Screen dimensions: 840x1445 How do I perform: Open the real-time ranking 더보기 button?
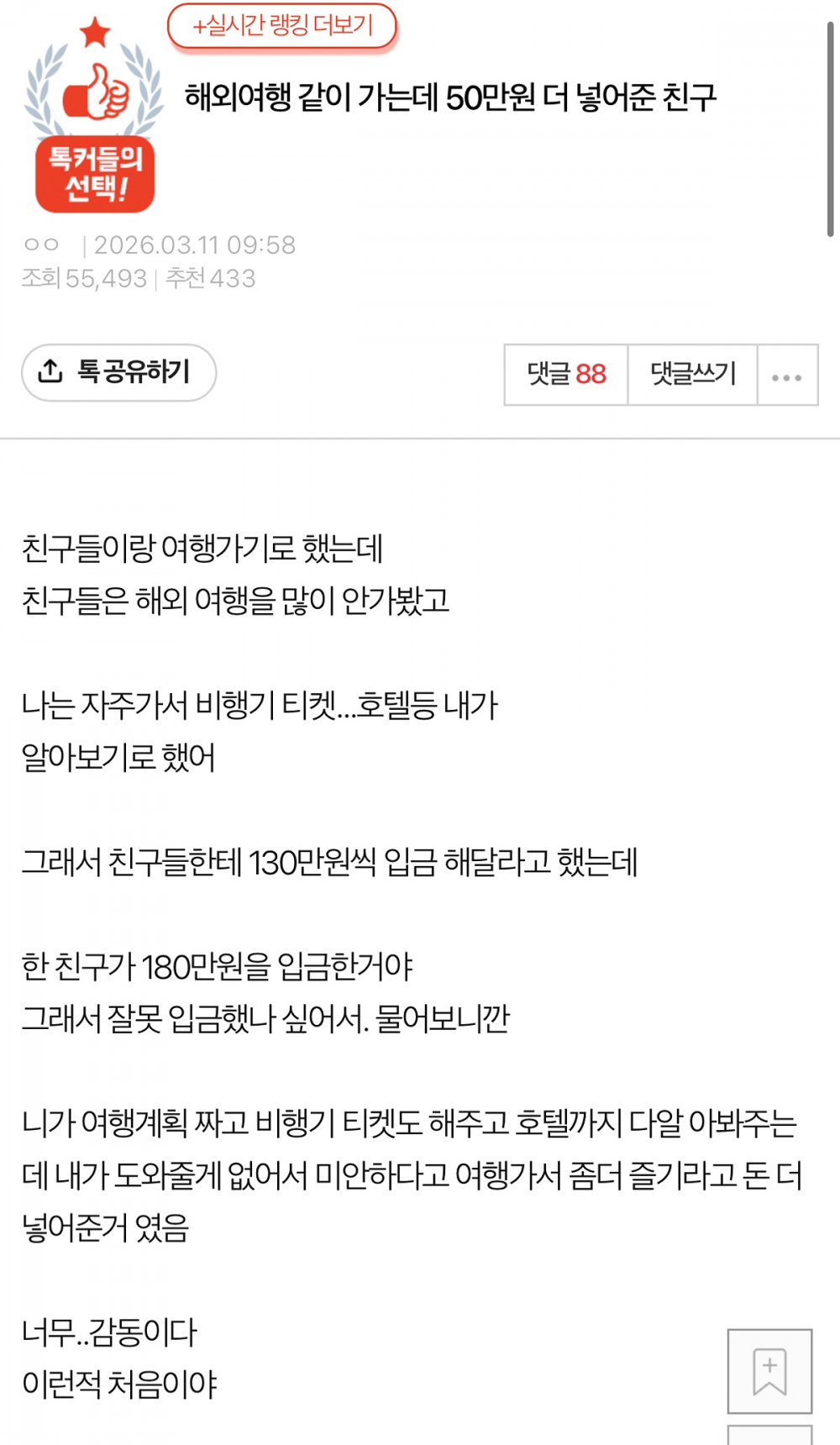(x=281, y=26)
